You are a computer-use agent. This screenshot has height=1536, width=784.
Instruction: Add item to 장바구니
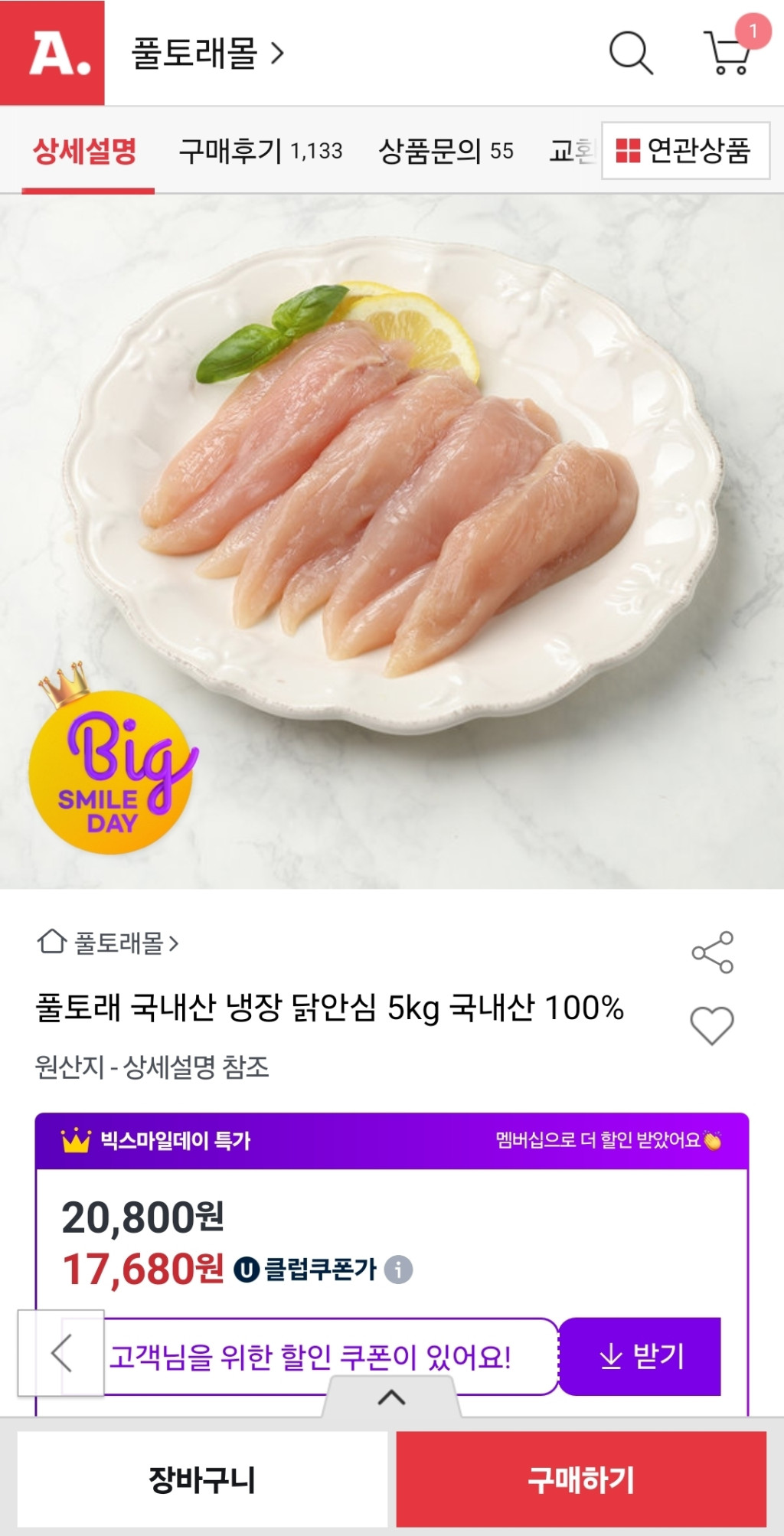click(202, 1479)
